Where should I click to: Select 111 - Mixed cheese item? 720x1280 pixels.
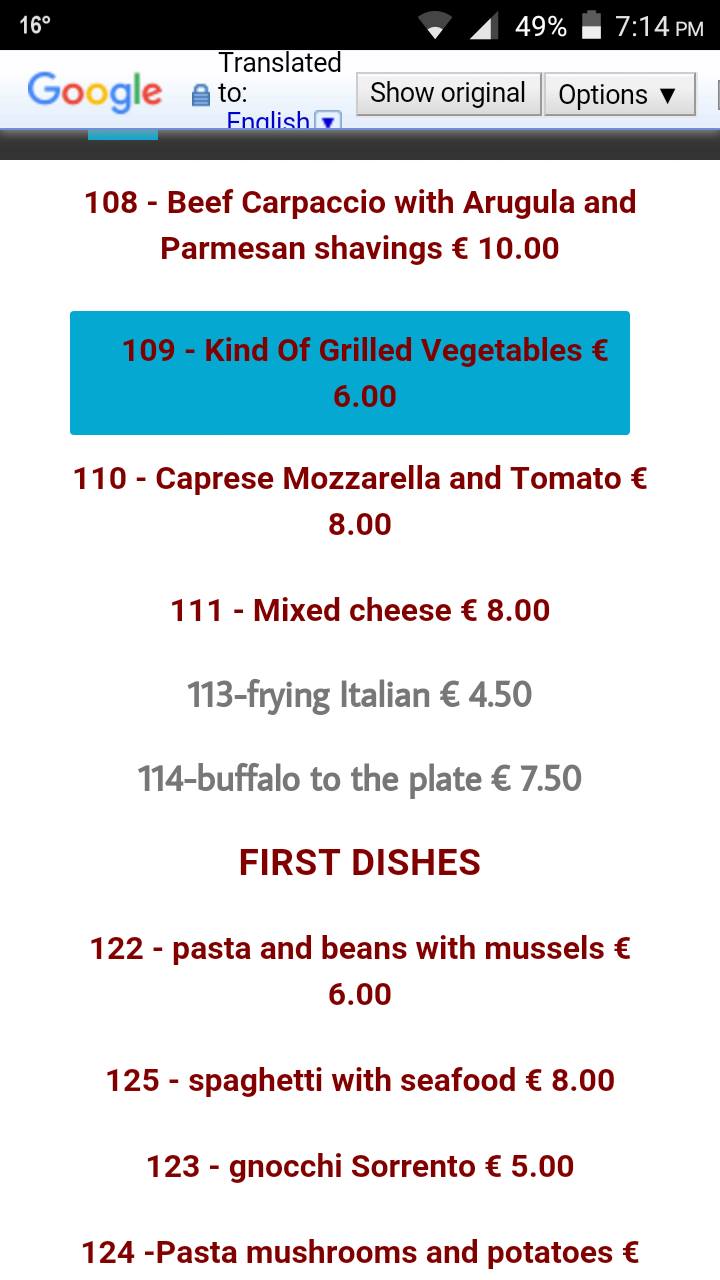[x=360, y=610]
